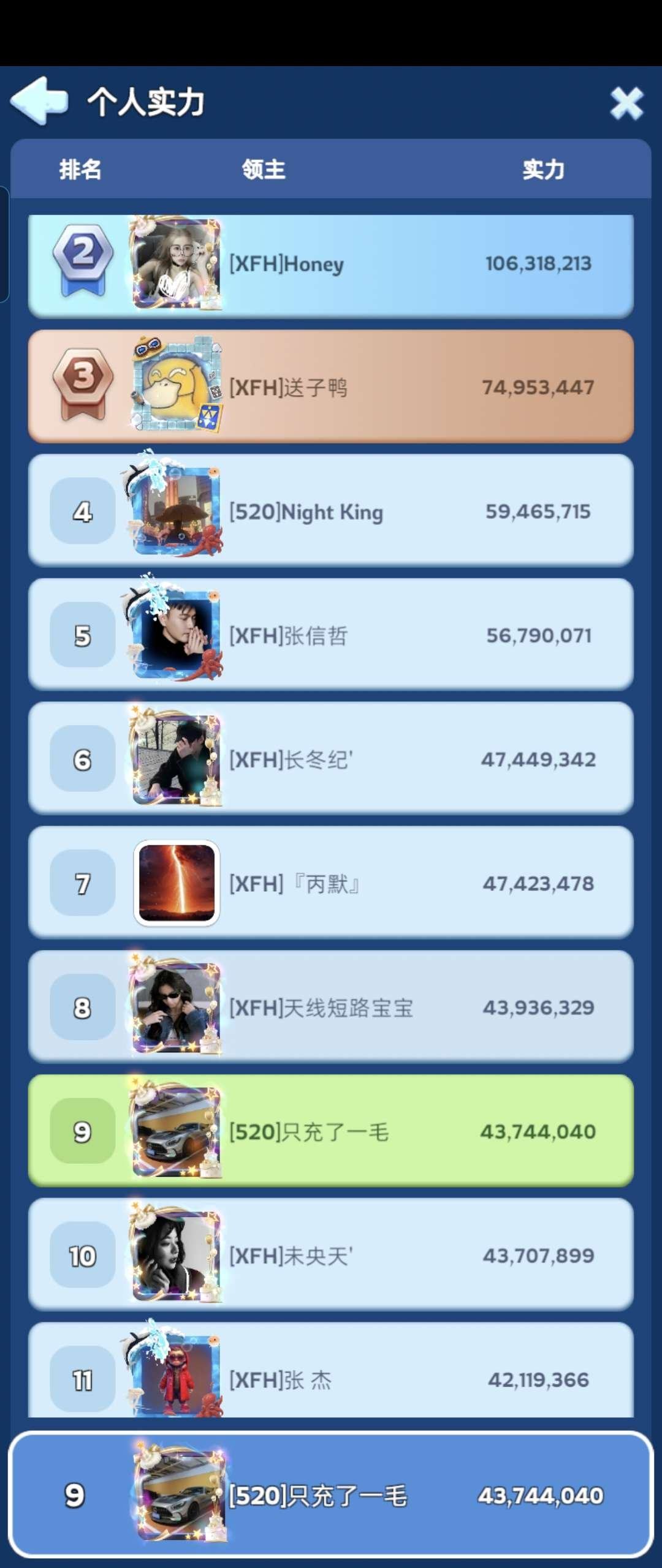This screenshot has height=1568, width=662.
Task: Tap the lightning avatar of [XFH]『丙默』
Action: pyautogui.click(x=178, y=883)
